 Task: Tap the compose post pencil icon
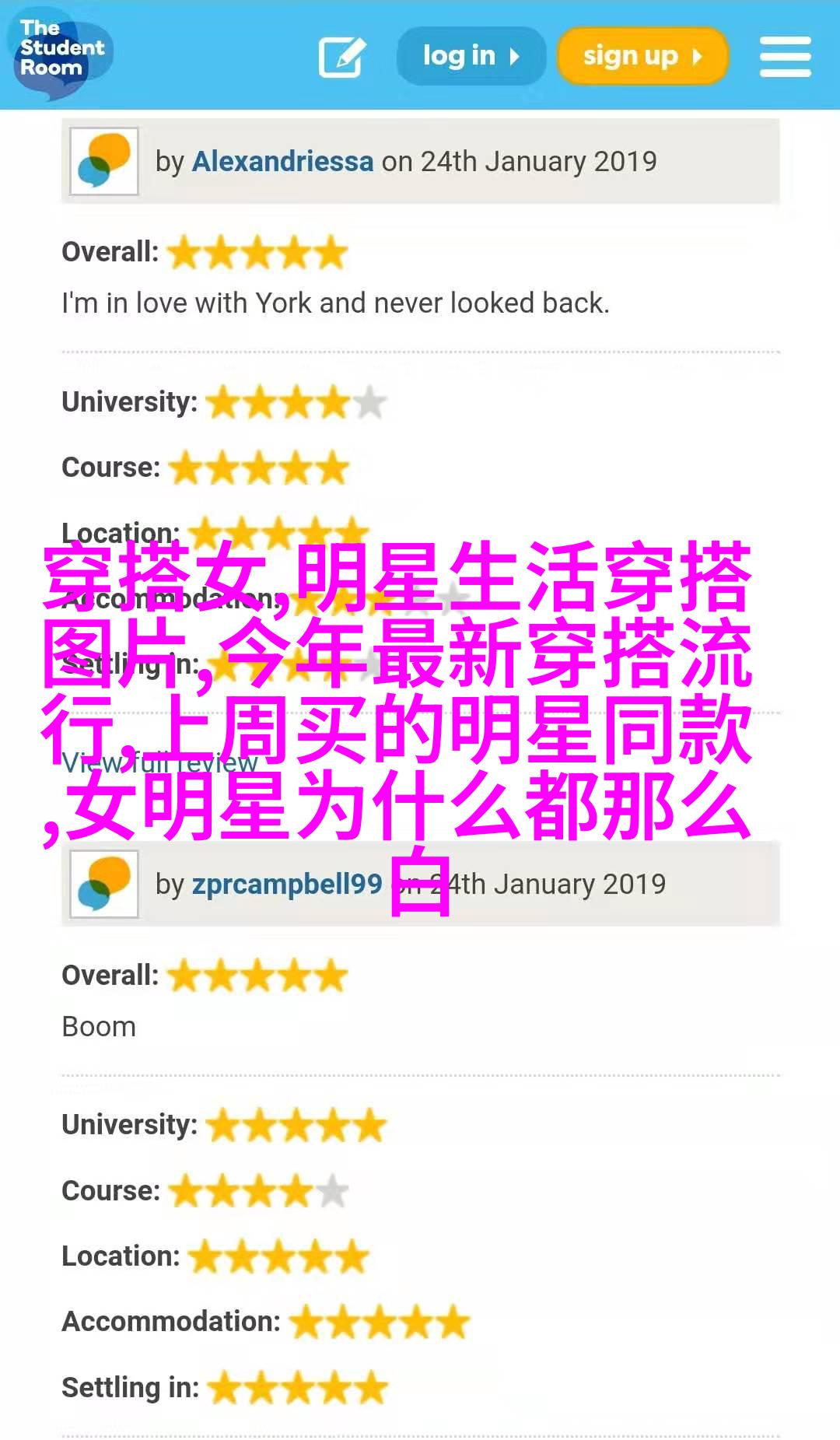pos(342,57)
